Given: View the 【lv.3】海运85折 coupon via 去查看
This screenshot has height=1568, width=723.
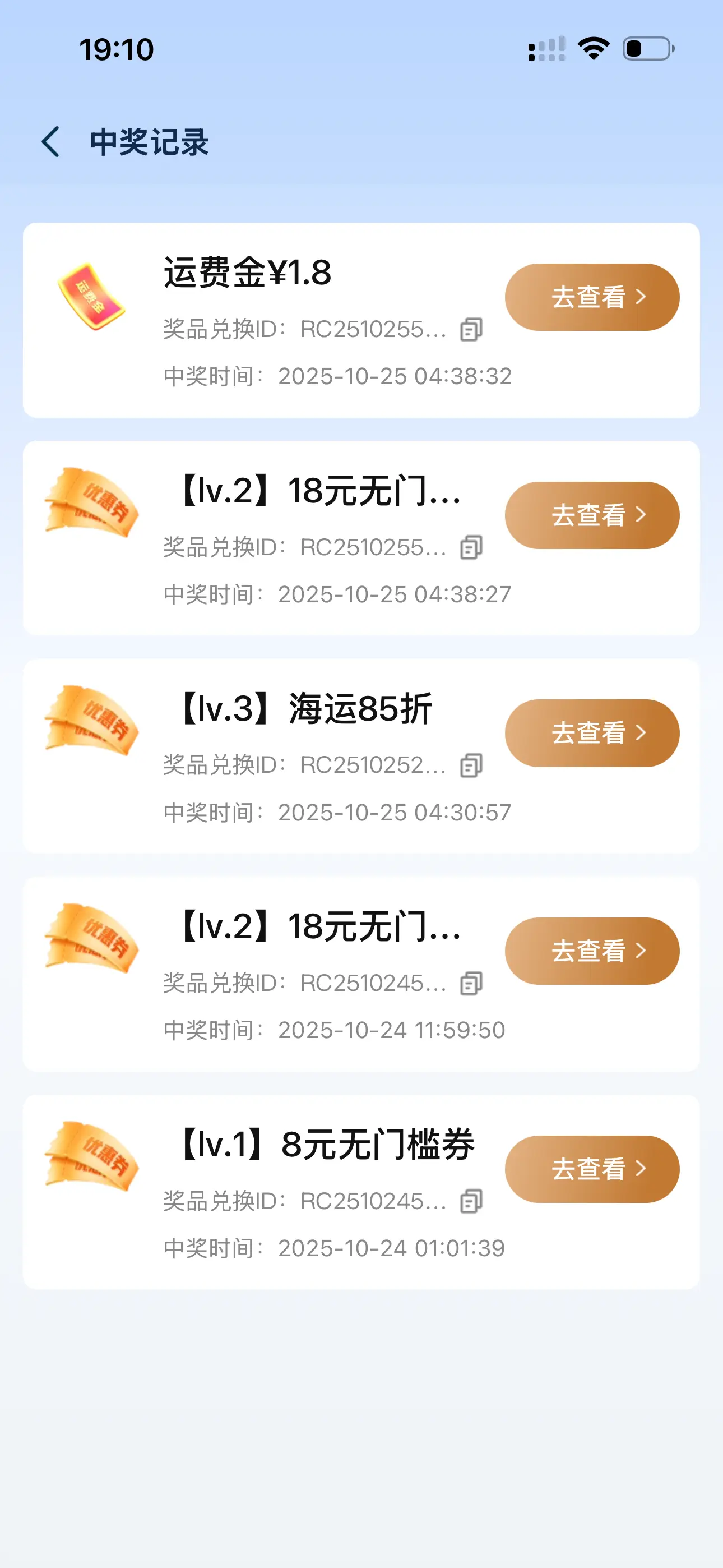Looking at the screenshot, I should tap(591, 733).
